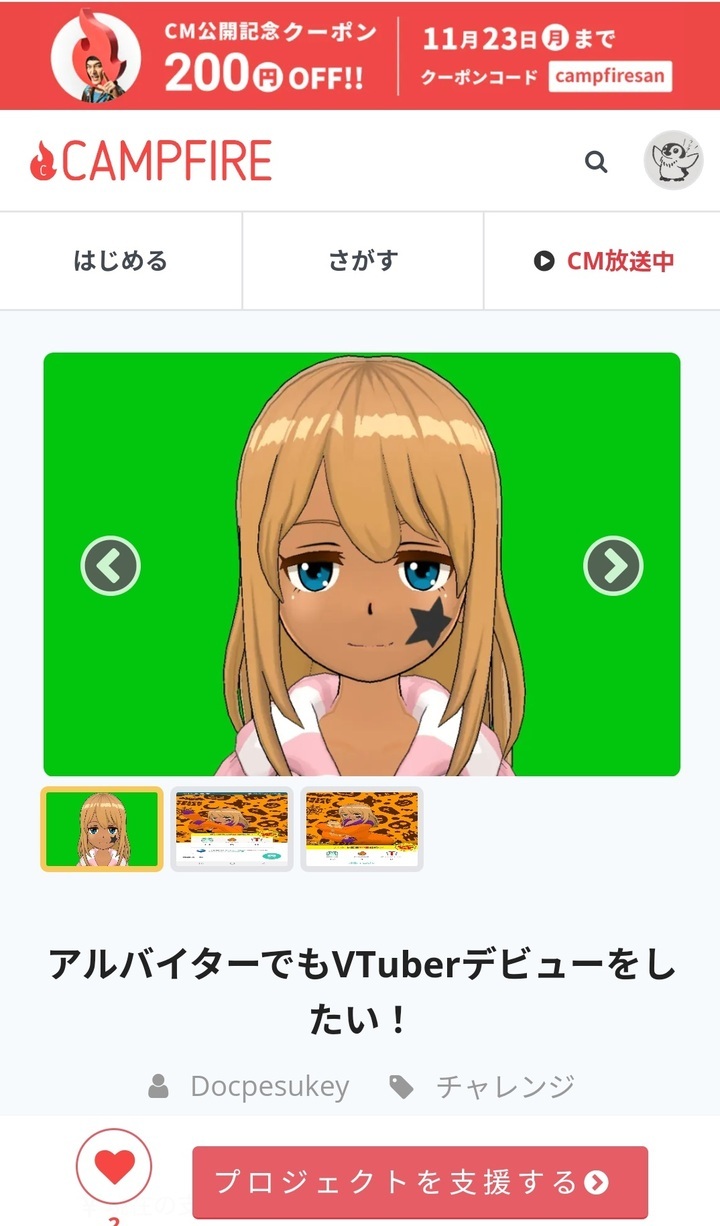Show the next slideshow image

613,566
